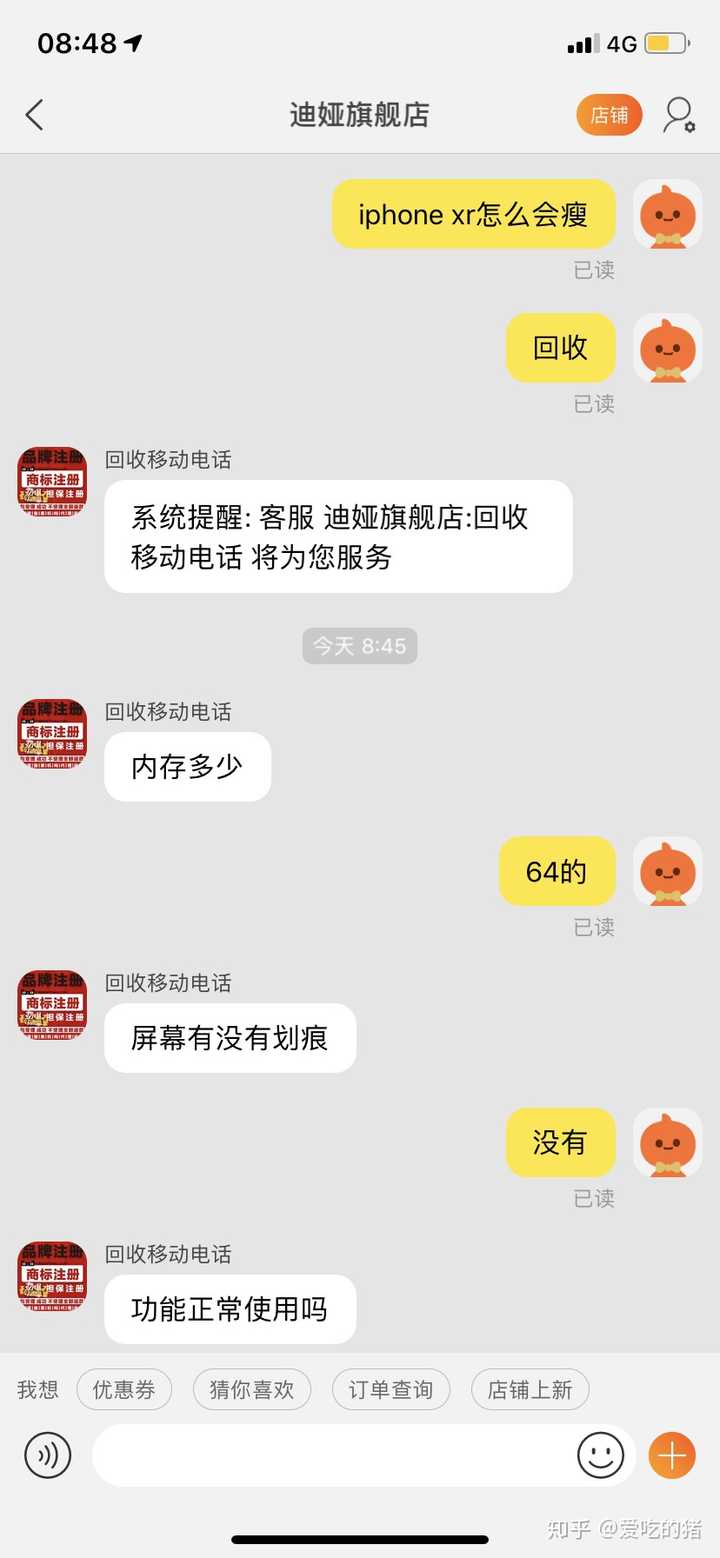Open 店铺上新 new arrivals

point(530,1389)
